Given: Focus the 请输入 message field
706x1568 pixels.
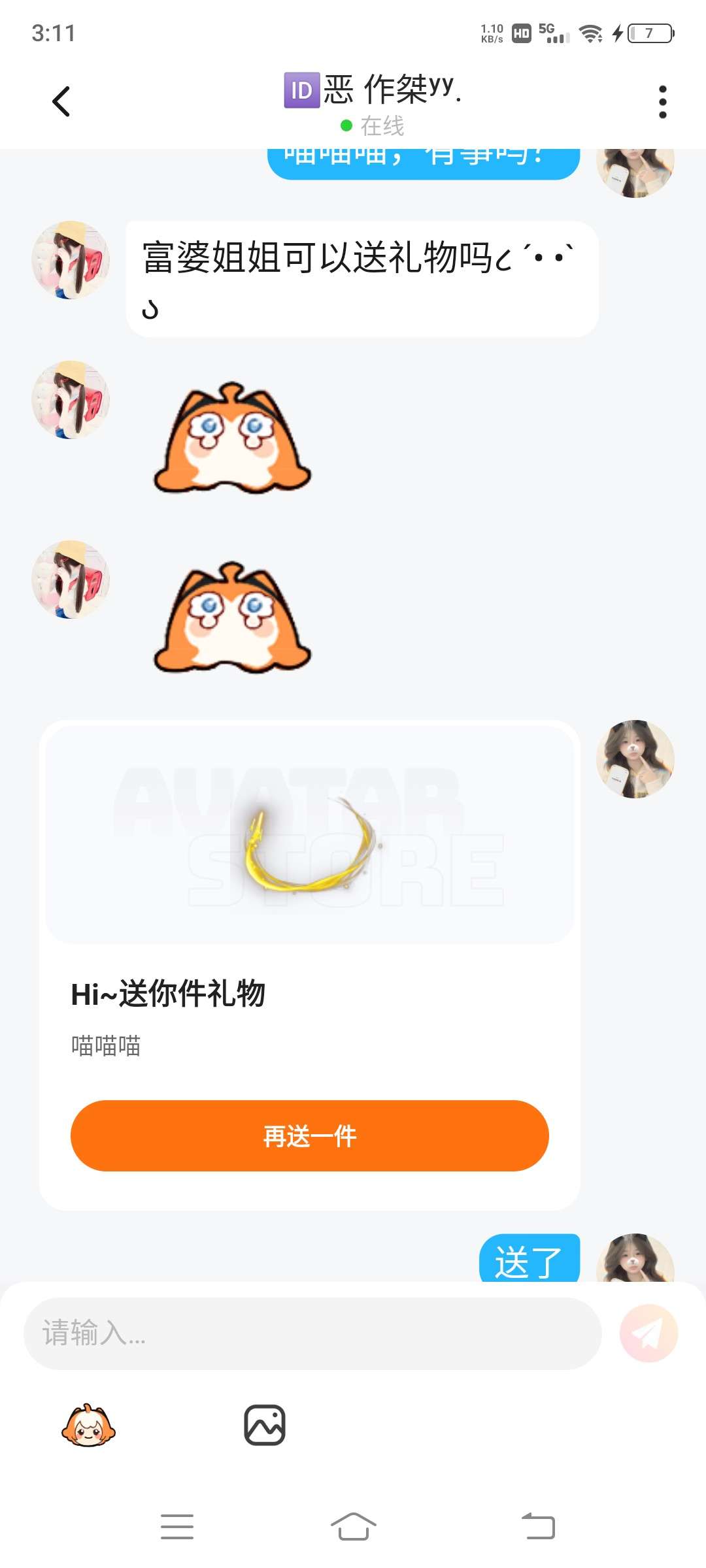Looking at the screenshot, I should pyautogui.click(x=312, y=1333).
